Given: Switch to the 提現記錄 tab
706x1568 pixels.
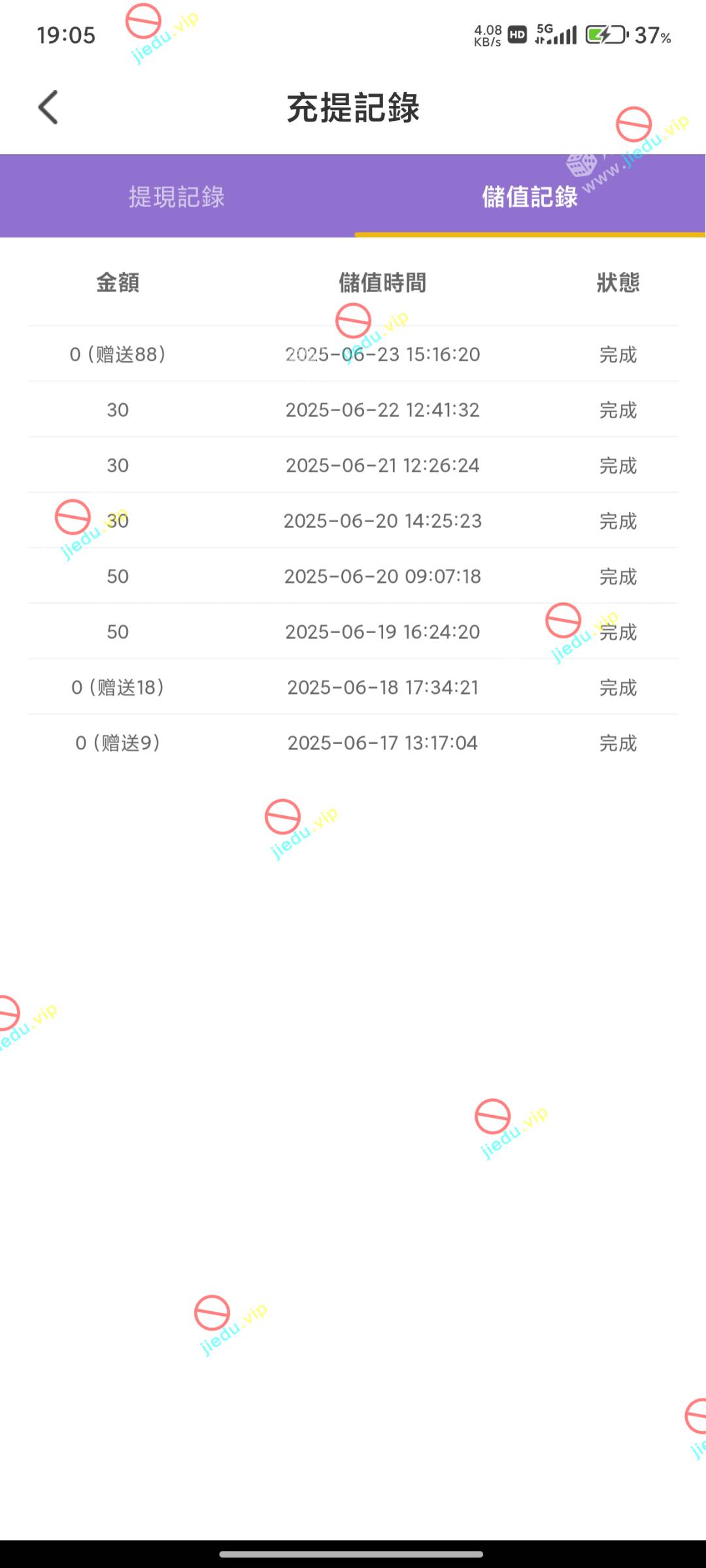Looking at the screenshot, I should (176, 197).
